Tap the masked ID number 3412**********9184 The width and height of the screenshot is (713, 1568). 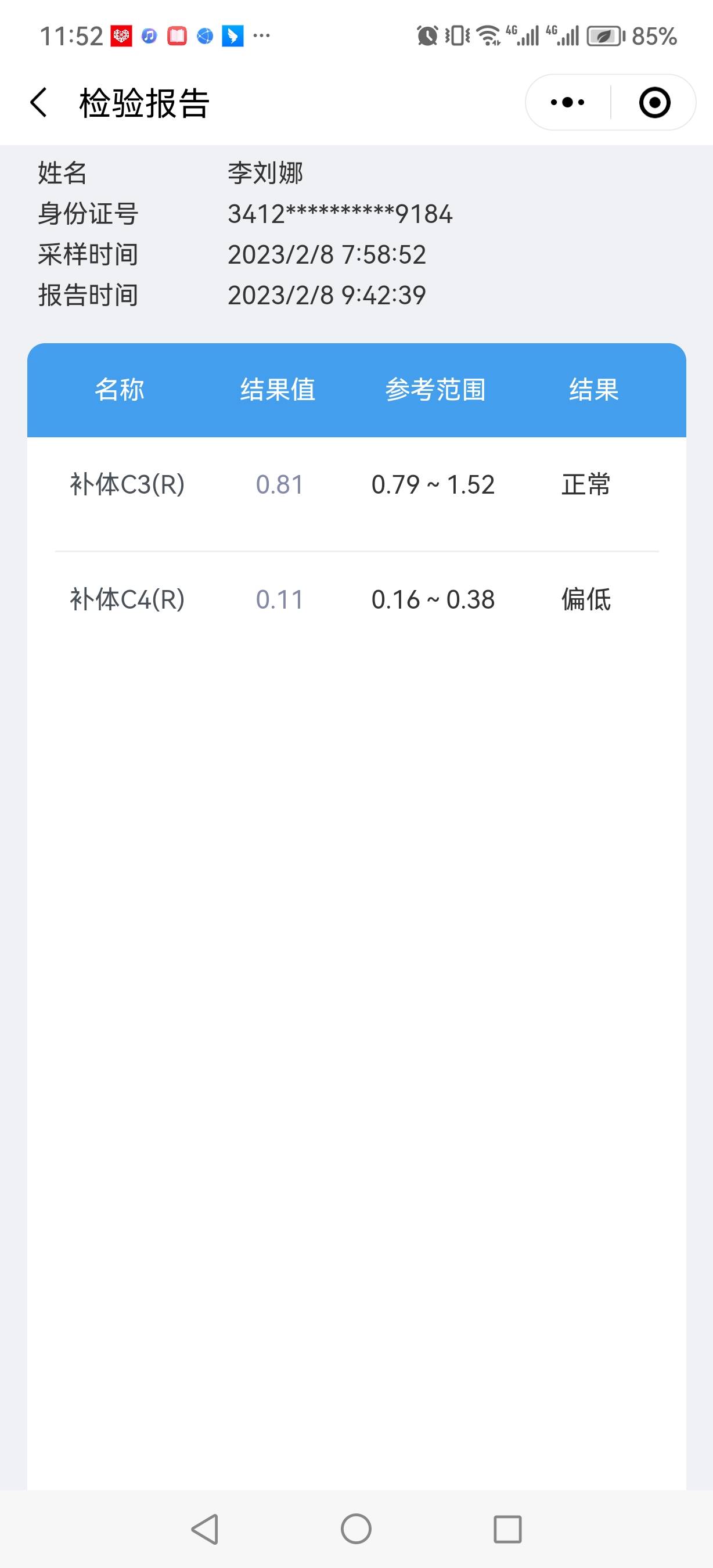(x=341, y=214)
